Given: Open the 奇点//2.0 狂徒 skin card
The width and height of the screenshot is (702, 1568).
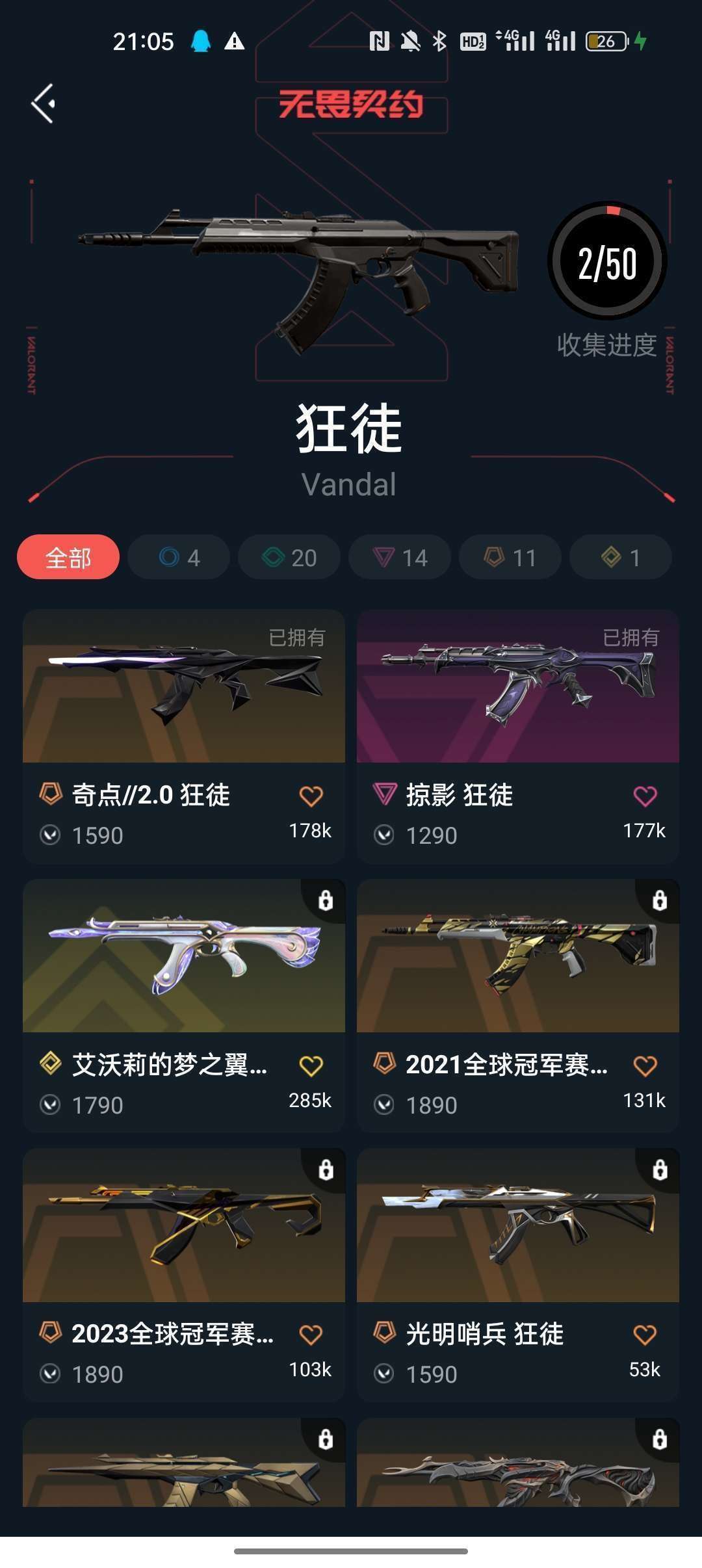Looking at the screenshot, I should click(184, 737).
